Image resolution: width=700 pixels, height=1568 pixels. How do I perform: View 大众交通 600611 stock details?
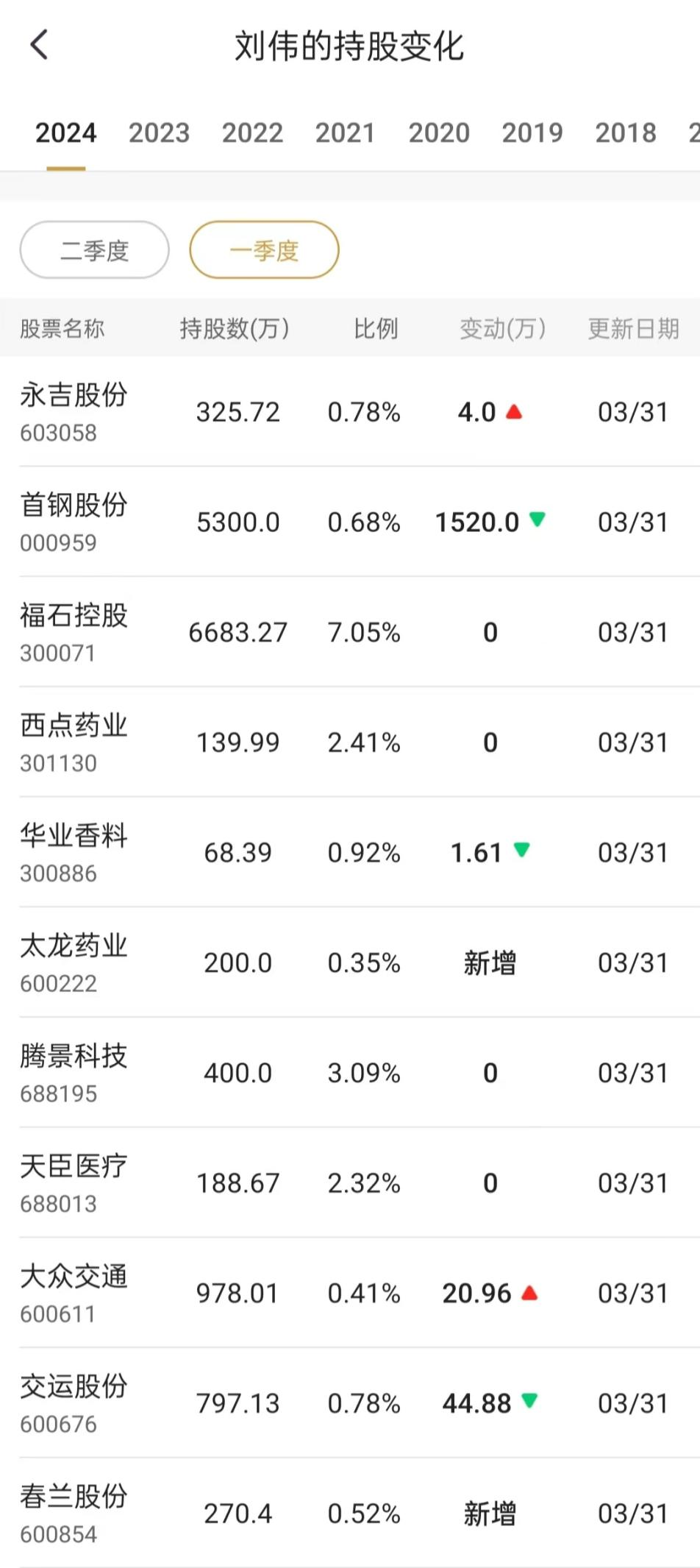click(x=350, y=1293)
